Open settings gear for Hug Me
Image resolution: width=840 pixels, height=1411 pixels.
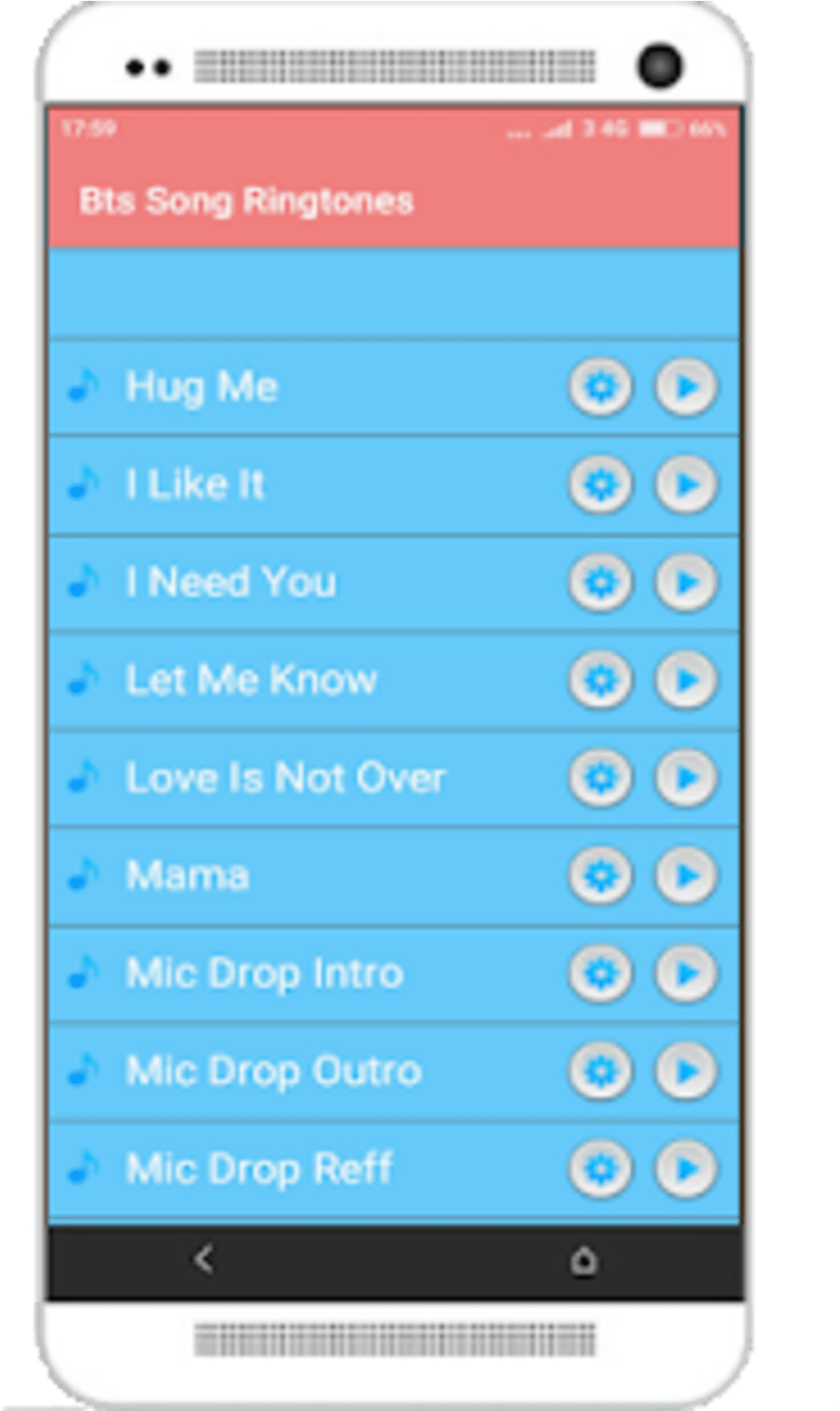click(600, 387)
